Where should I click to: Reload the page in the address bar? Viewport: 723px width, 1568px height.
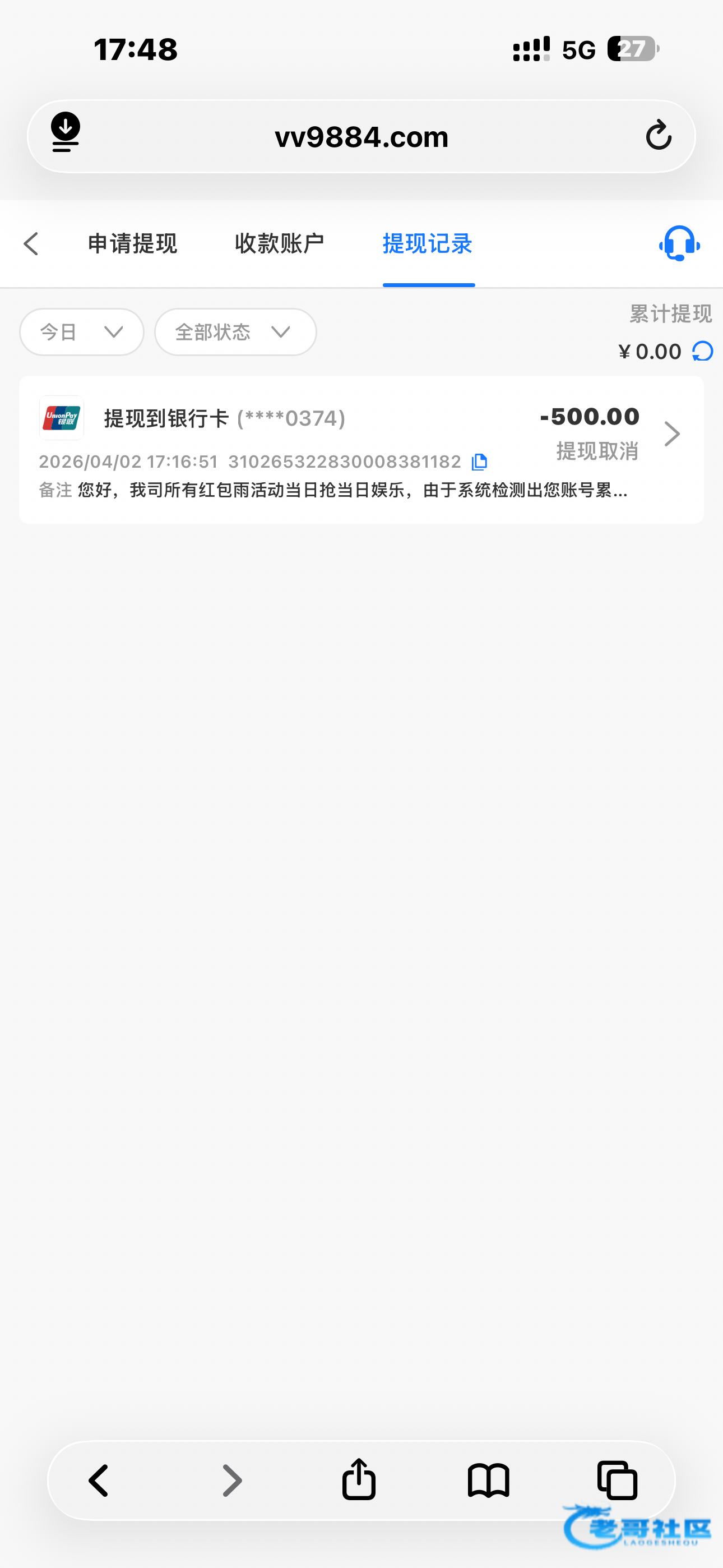pyautogui.click(x=659, y=135)
